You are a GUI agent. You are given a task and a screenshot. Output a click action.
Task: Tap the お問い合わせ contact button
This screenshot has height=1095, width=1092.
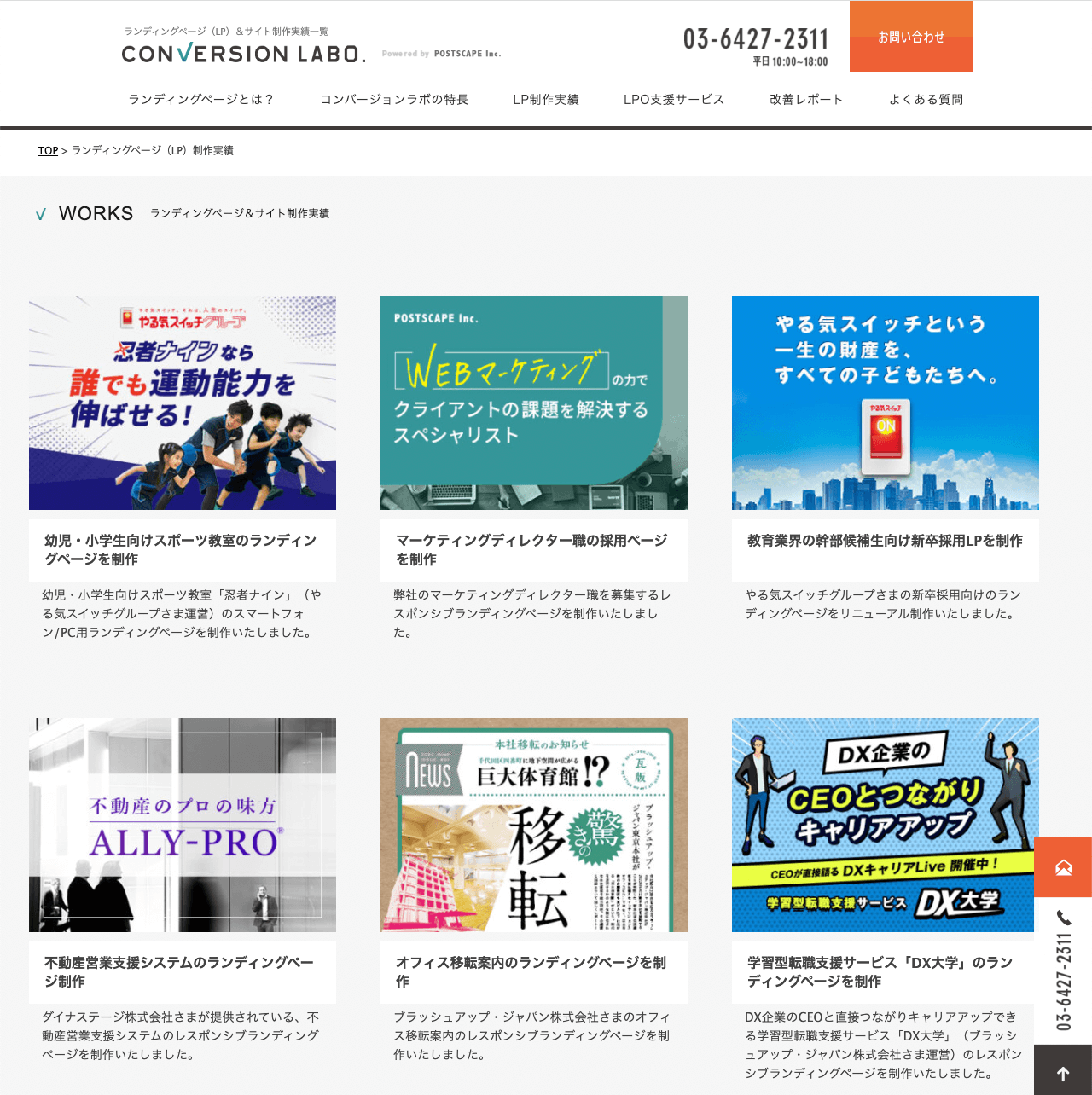(x=910, y=37)
